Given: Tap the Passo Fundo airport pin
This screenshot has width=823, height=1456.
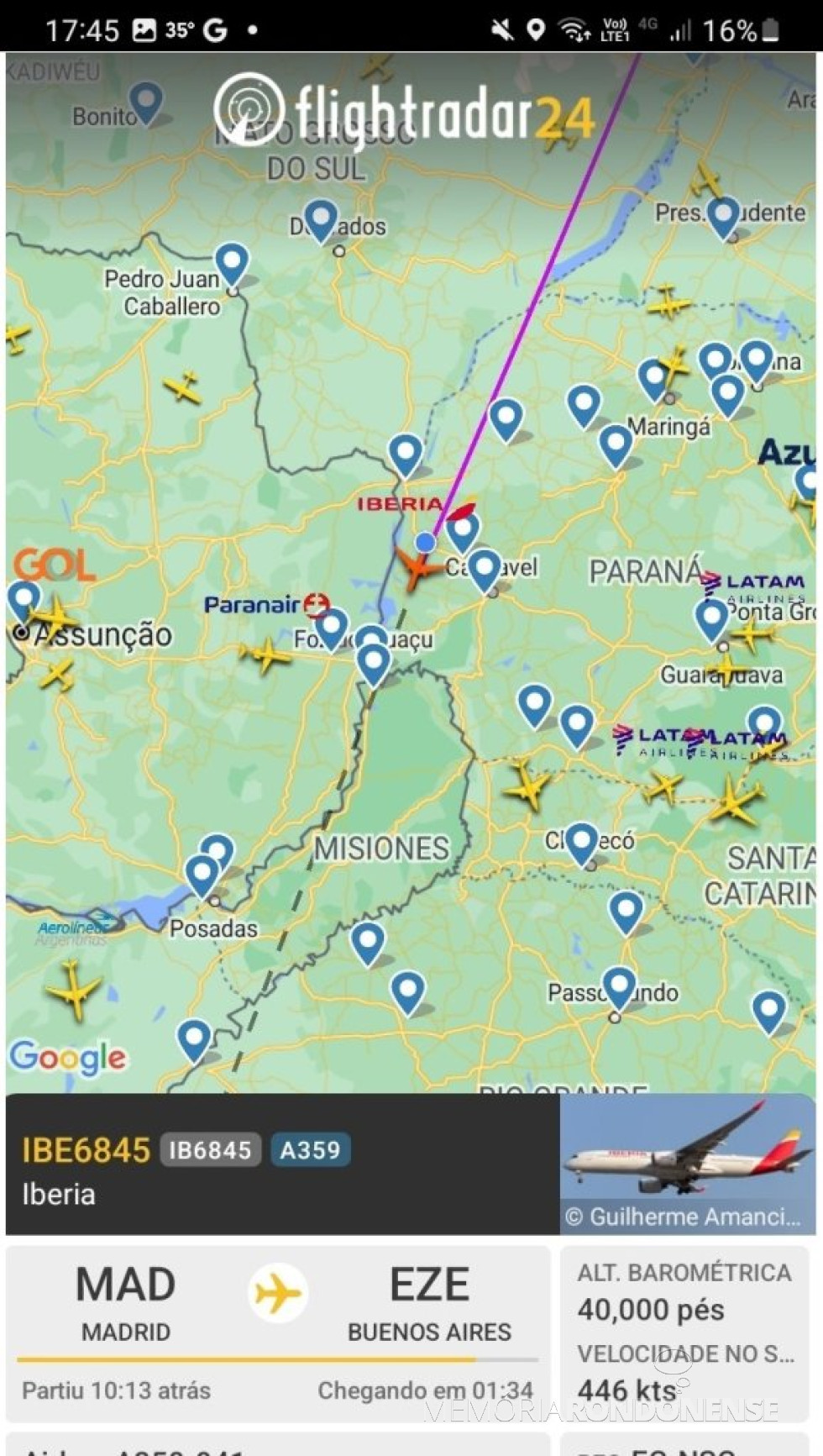Looking at the screenshot, I should tap(619, 986).
